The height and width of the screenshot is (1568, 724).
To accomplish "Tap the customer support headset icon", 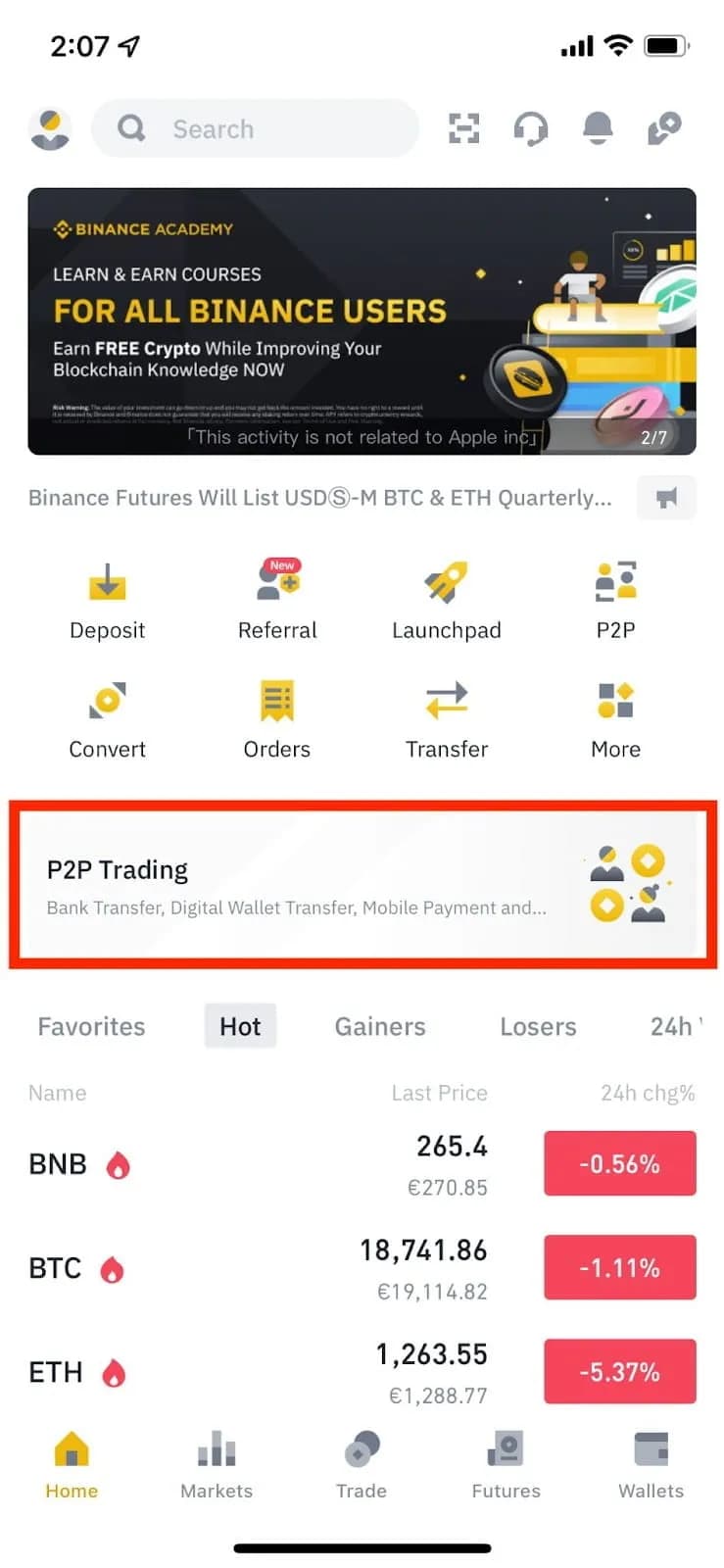I will click(531, 128).
